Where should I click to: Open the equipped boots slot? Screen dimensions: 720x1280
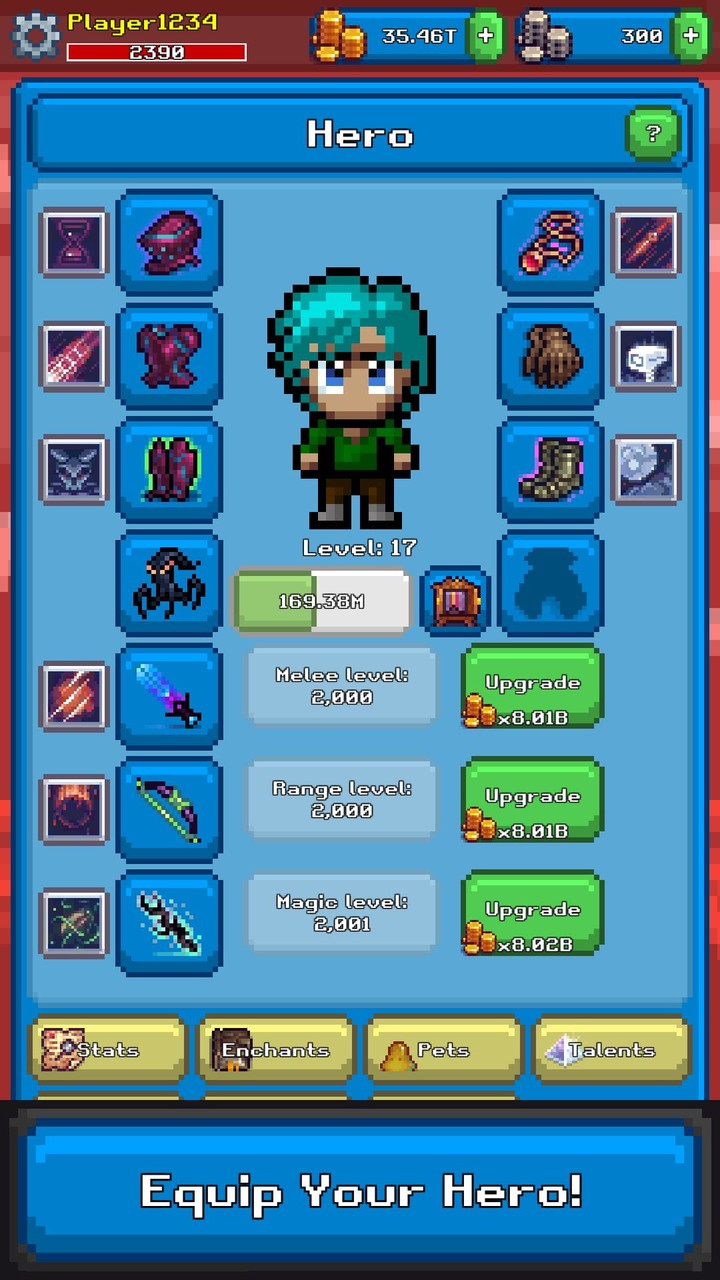point(549,470)
